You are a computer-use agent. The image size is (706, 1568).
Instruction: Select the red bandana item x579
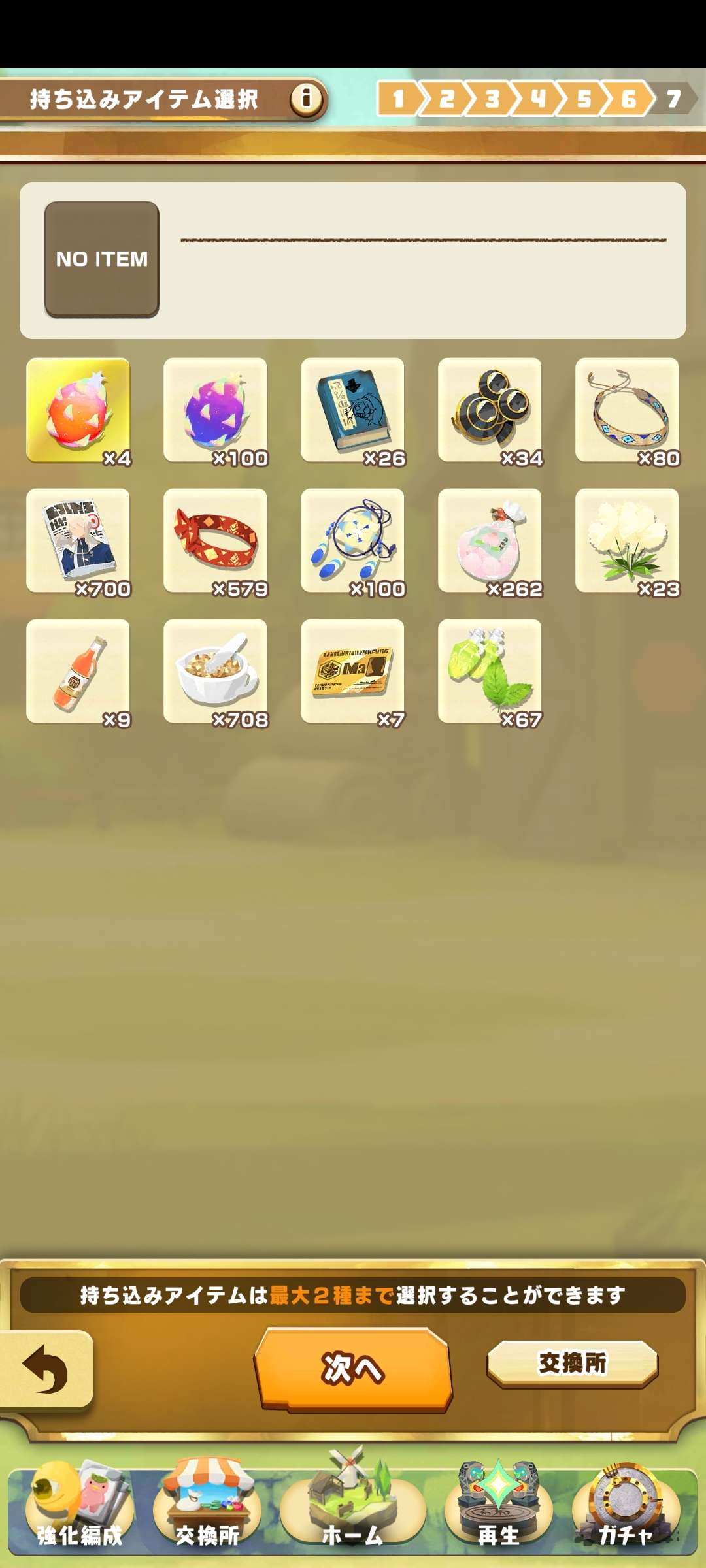click(216, 541)
